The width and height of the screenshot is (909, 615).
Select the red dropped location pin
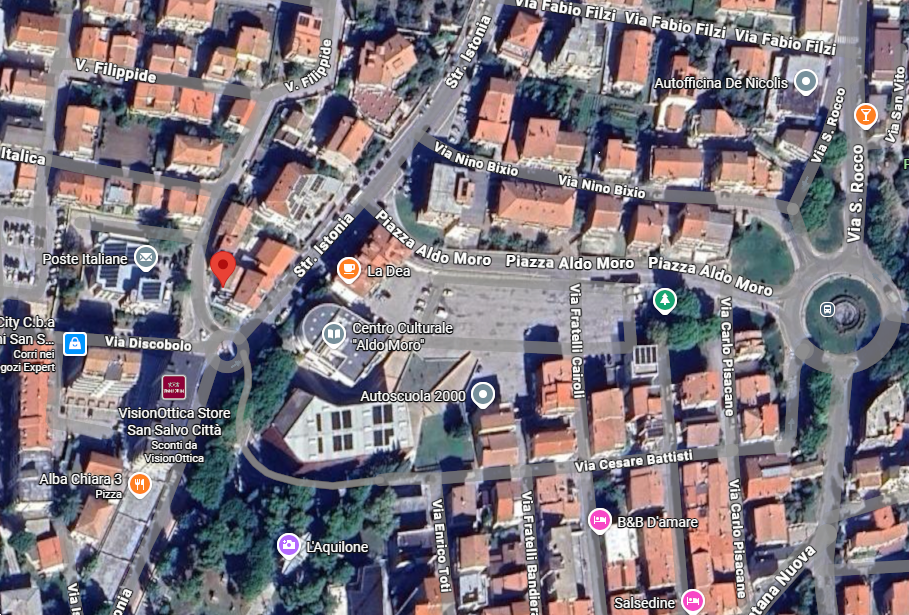click(223, 267)
